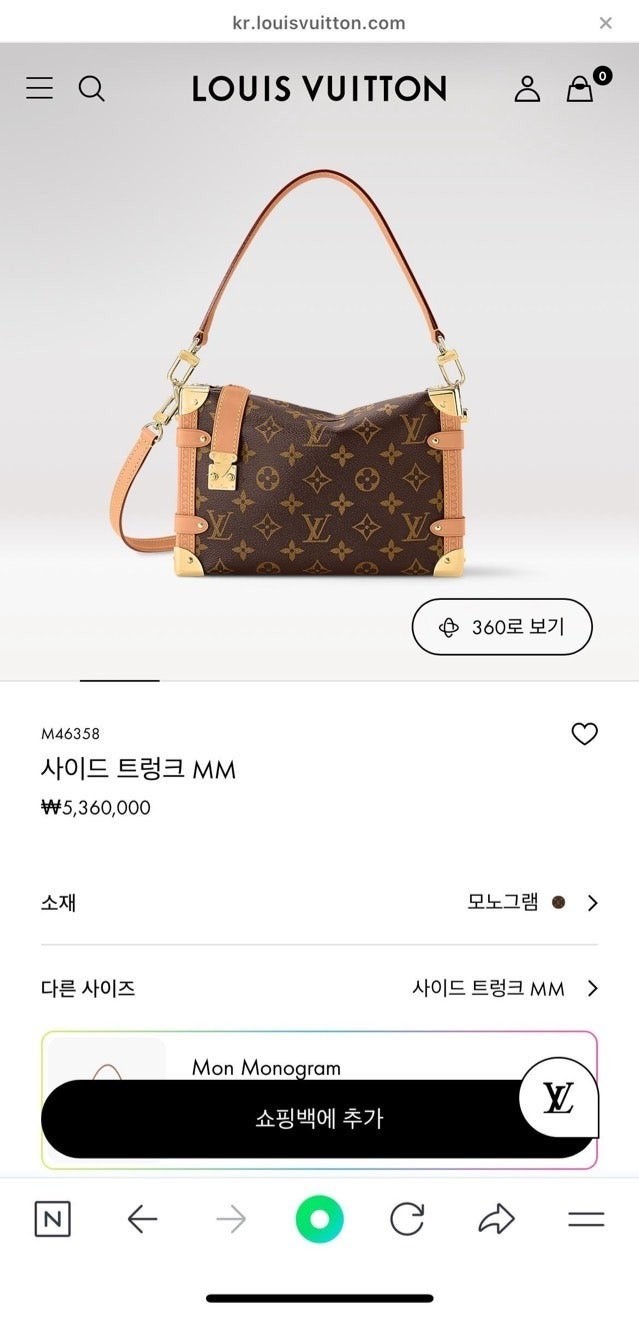The image size is (639, 1317).
Task: Reload the page
Action: coord(407,1219)
